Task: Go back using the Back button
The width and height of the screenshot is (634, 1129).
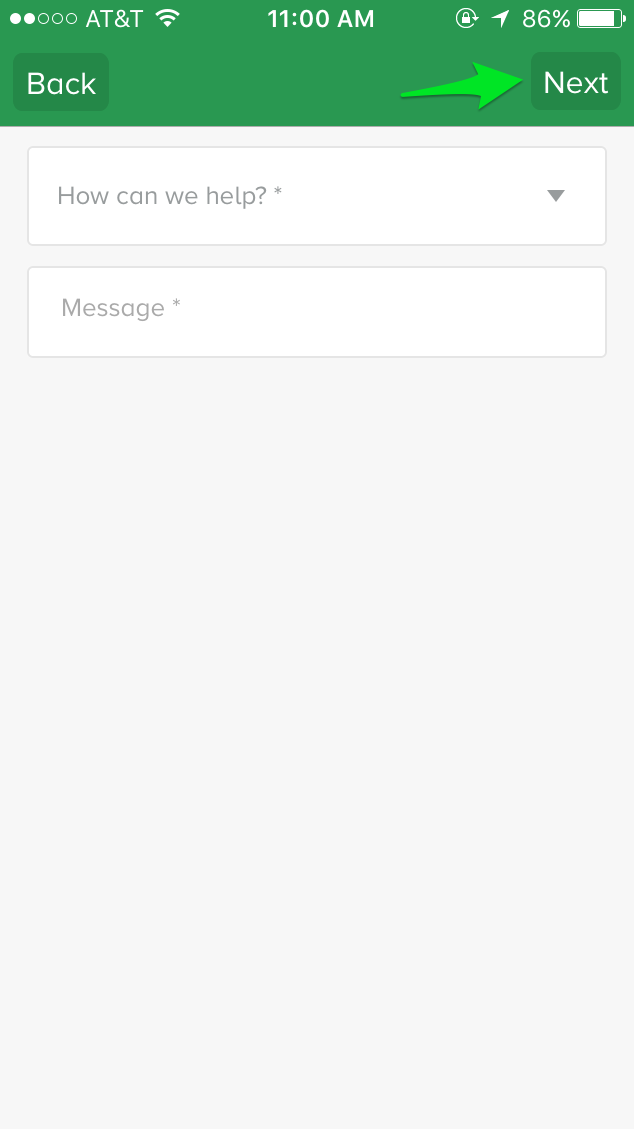Action: pyautogui.click(x=61, y=82)
